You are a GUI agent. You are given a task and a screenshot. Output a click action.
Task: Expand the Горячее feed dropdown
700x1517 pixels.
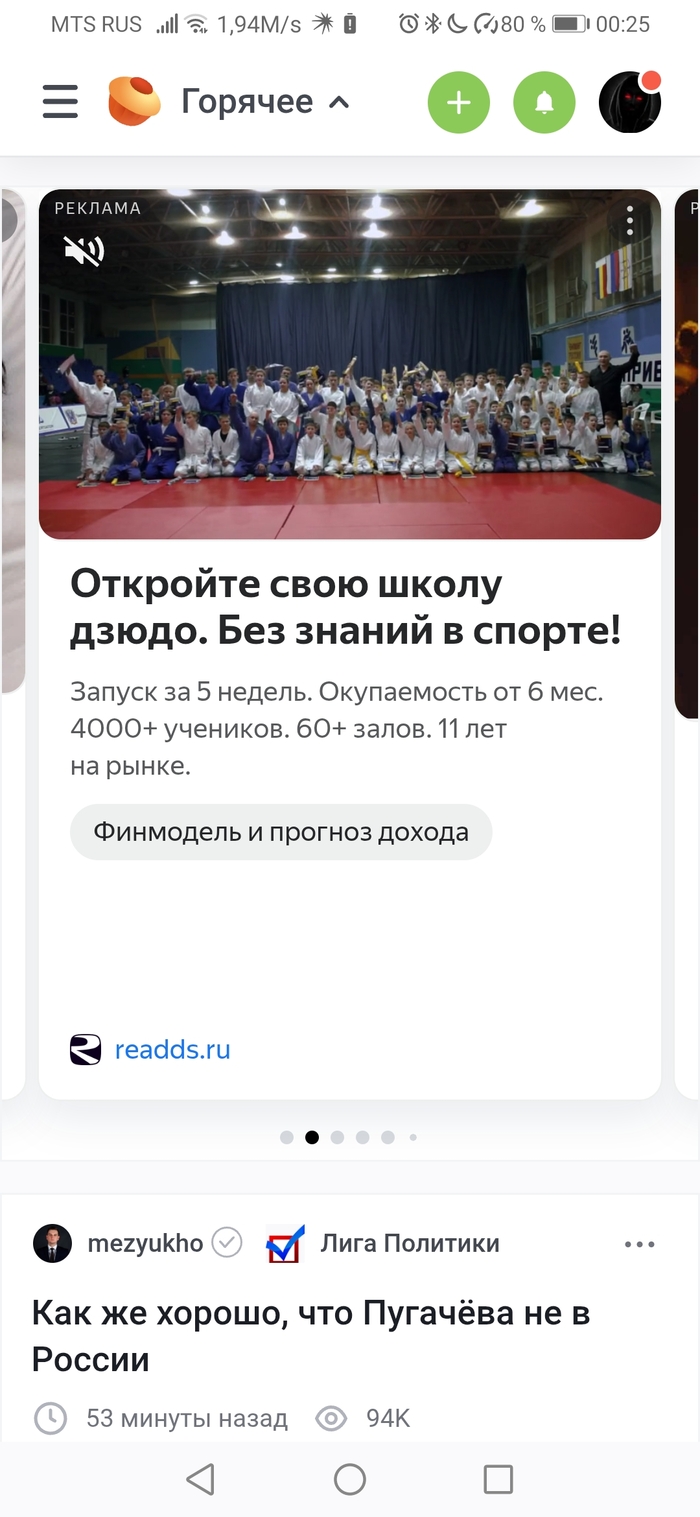[x=265, y=102]
